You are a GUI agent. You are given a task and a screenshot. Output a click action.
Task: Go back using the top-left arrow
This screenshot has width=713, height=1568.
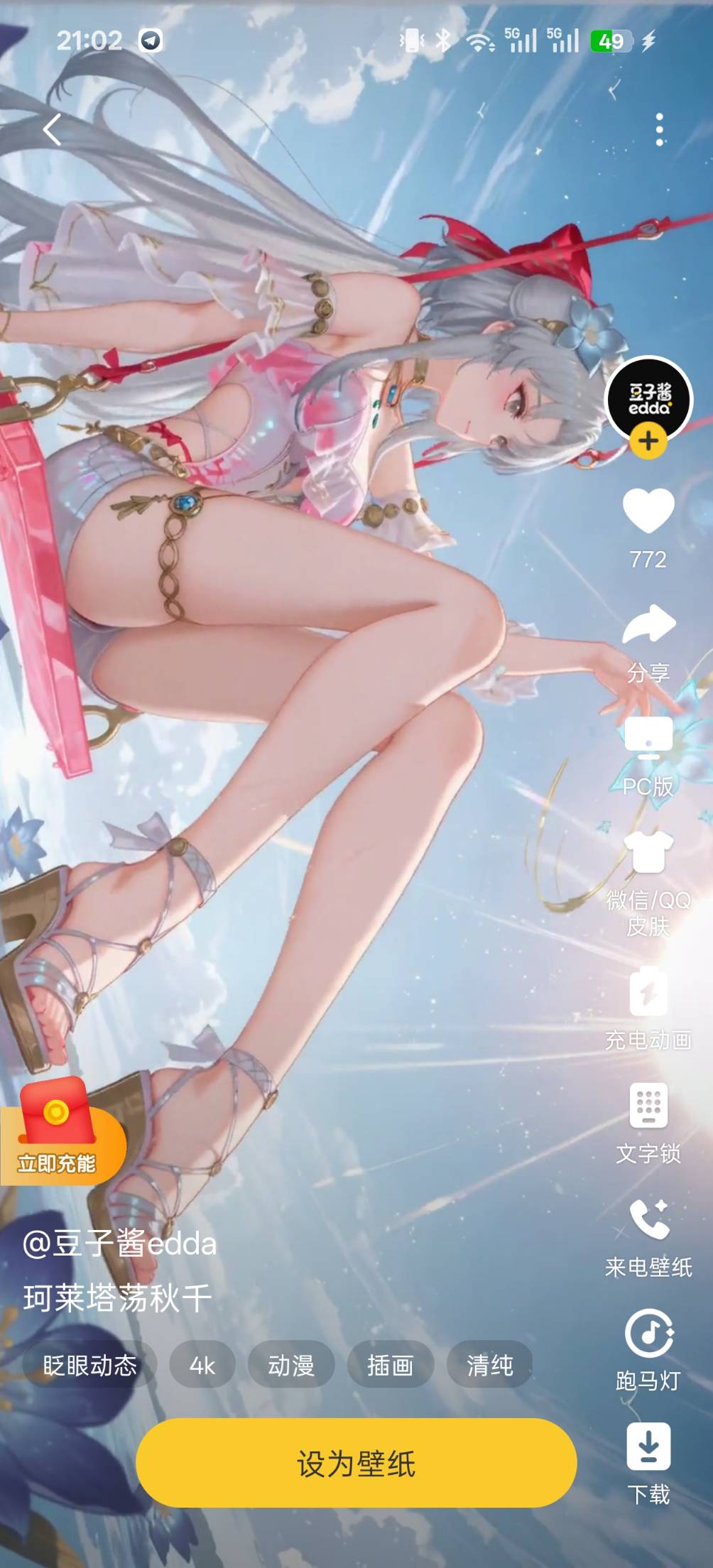52,130
